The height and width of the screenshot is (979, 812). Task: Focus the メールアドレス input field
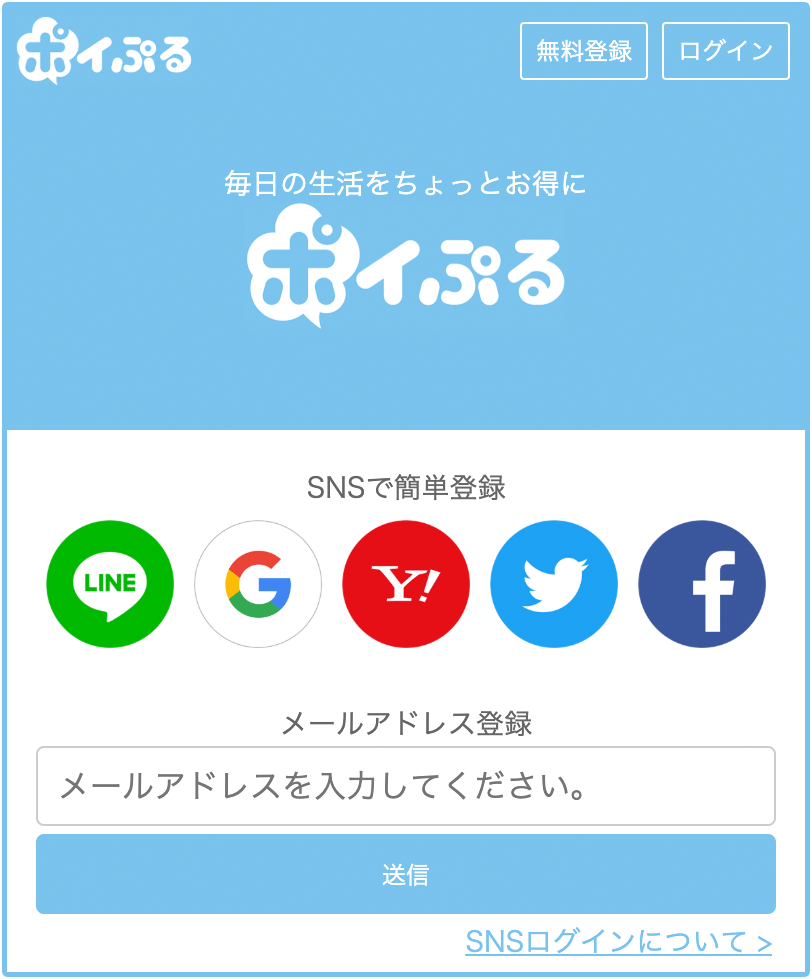pyautogui.click(x=406, y=786)
